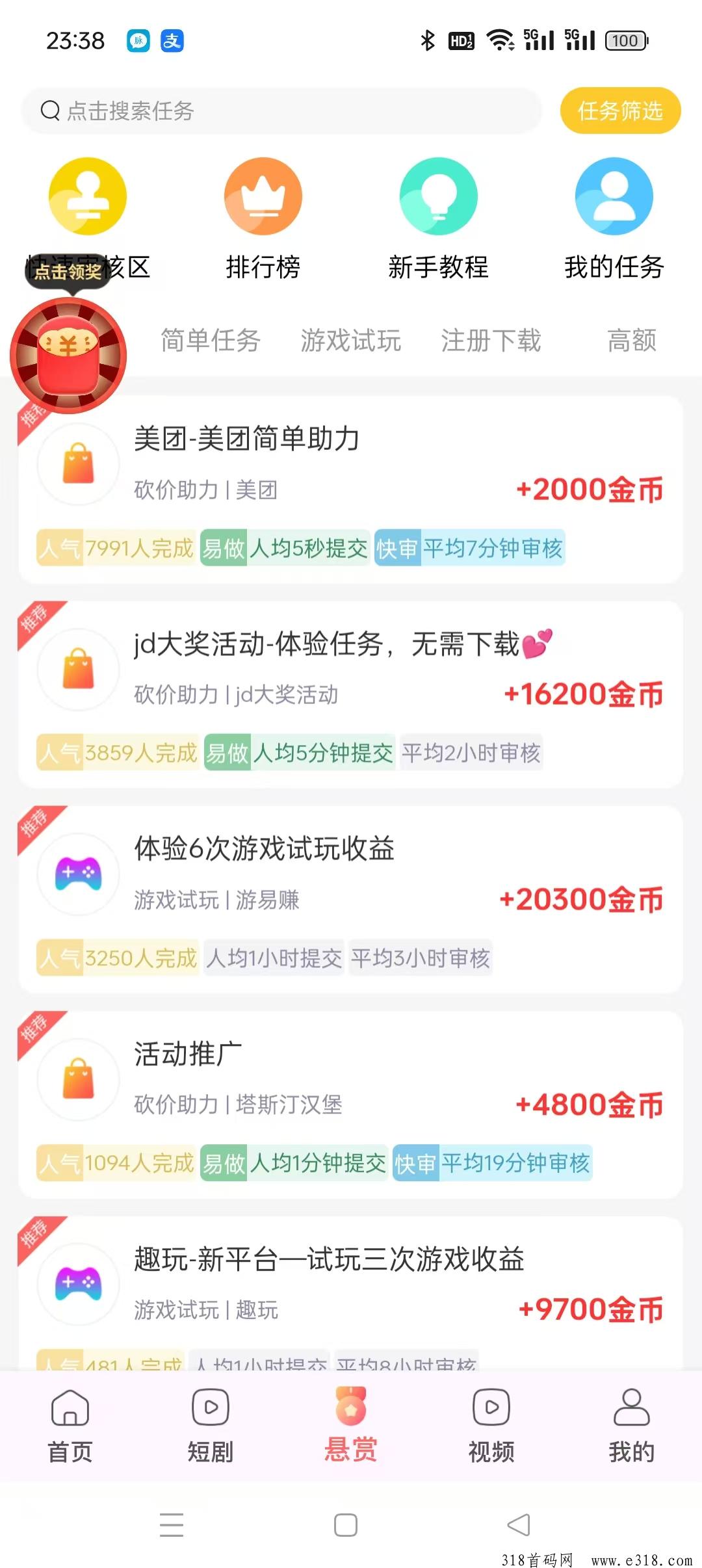This screenshot has height=1568, width=702.
Task: Tap the 点击搜索任务 search box
Action: tap(279, 111)
